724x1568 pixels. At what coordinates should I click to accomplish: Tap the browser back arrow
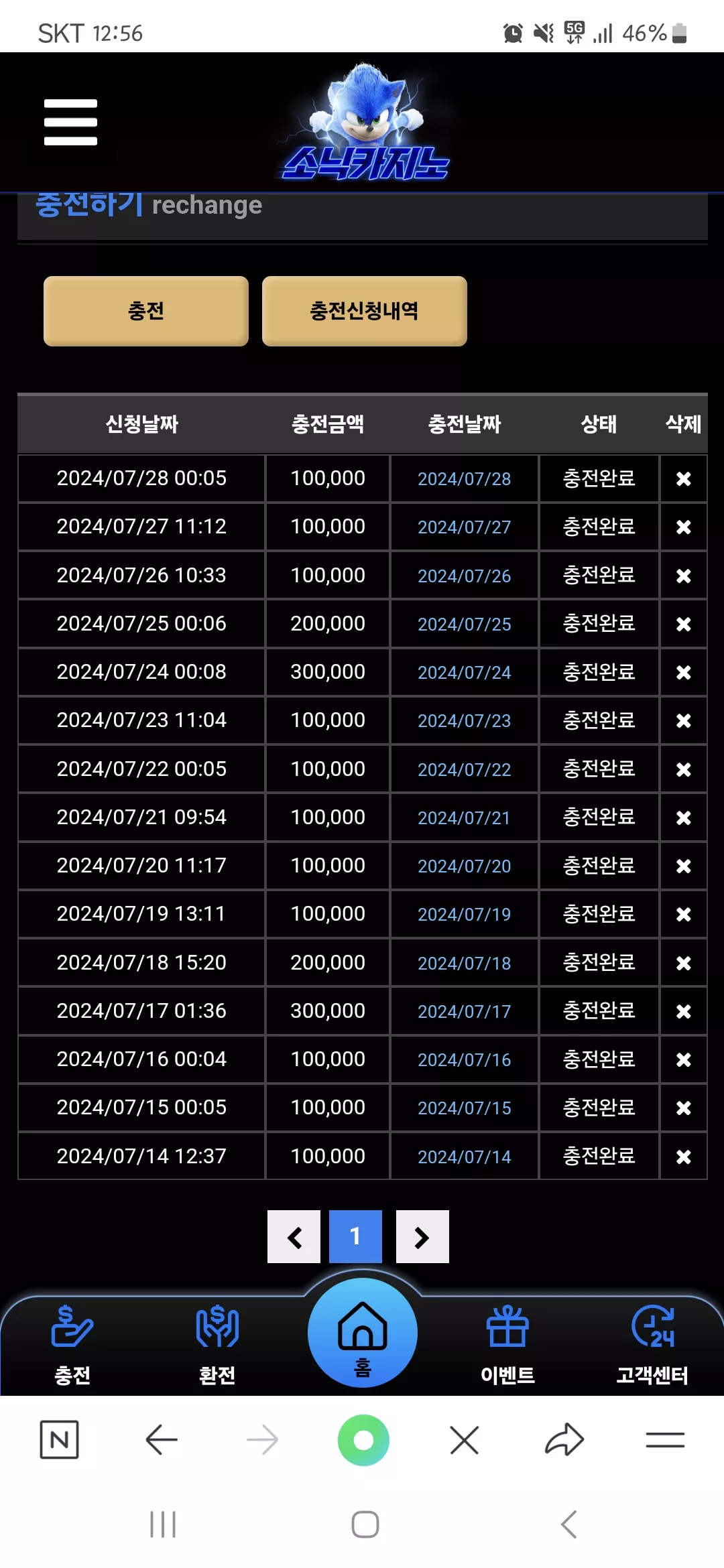(x=162, y=1440)
